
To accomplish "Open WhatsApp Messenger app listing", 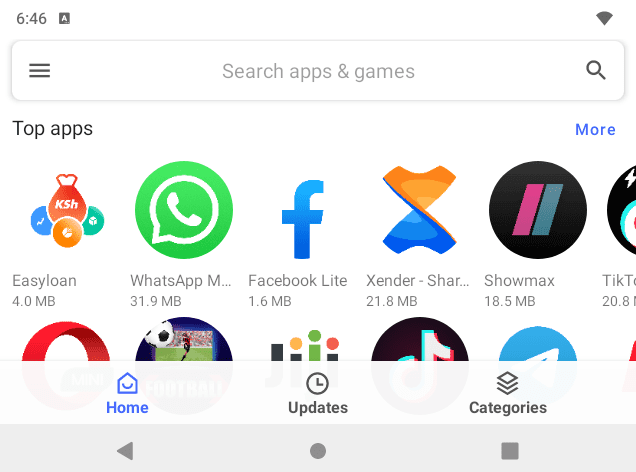I will click(x=183, y=212).
